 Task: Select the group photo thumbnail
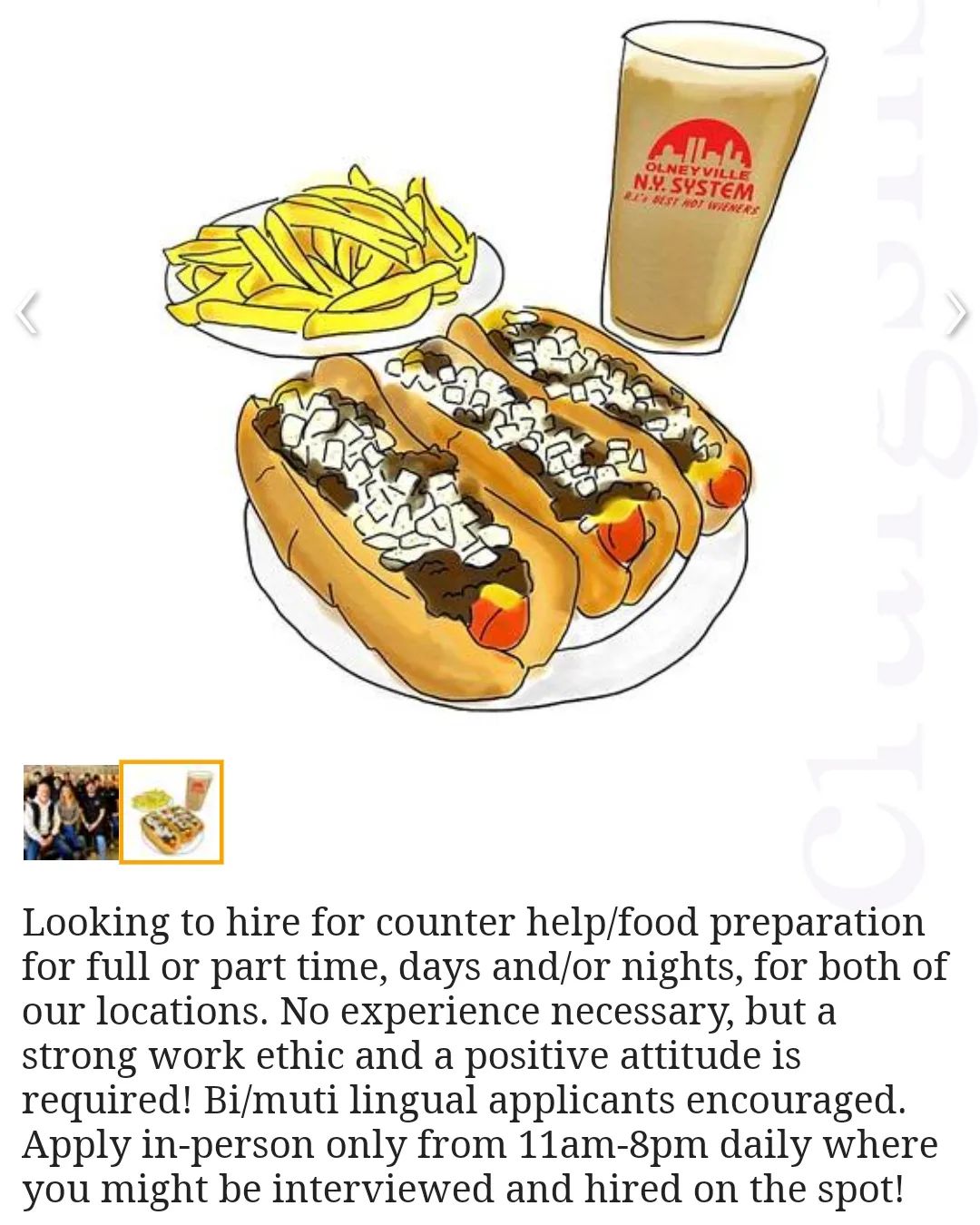click(71, 812)
